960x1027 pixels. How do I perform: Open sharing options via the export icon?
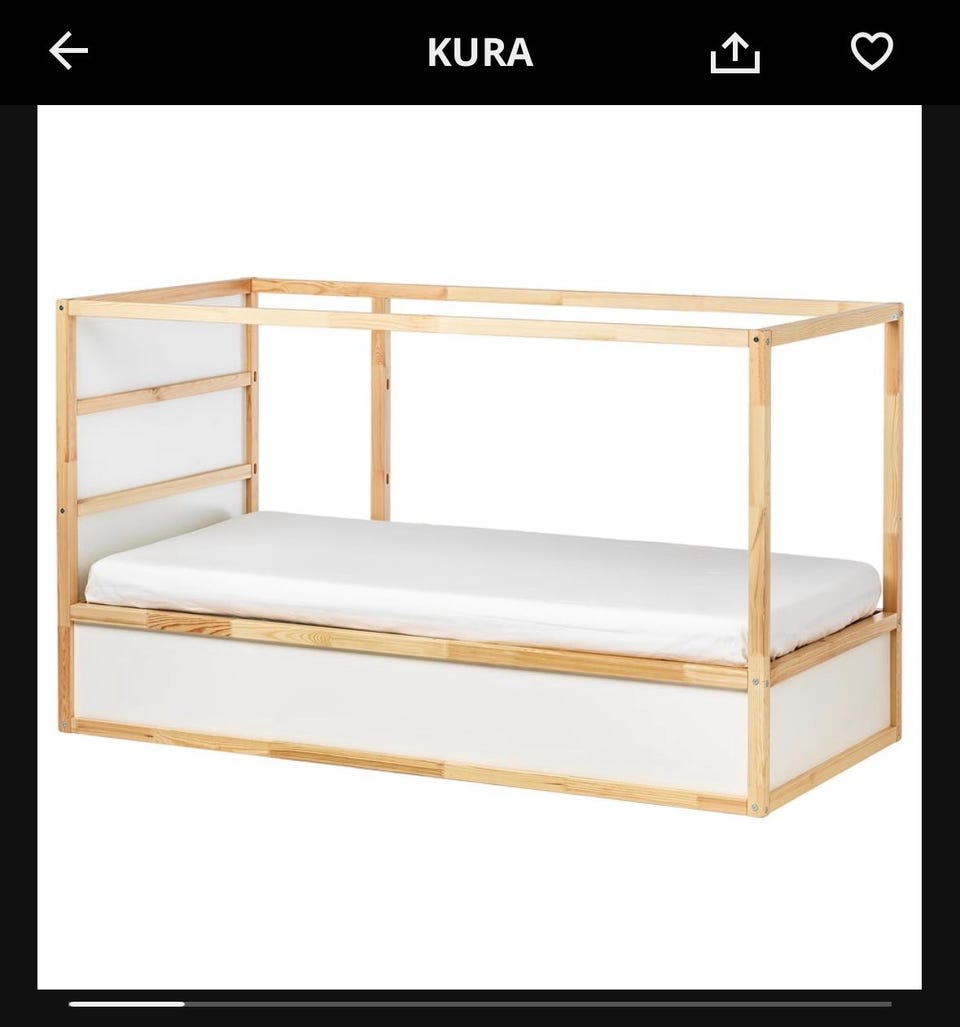pyautogui.click(x=735, y=51)
